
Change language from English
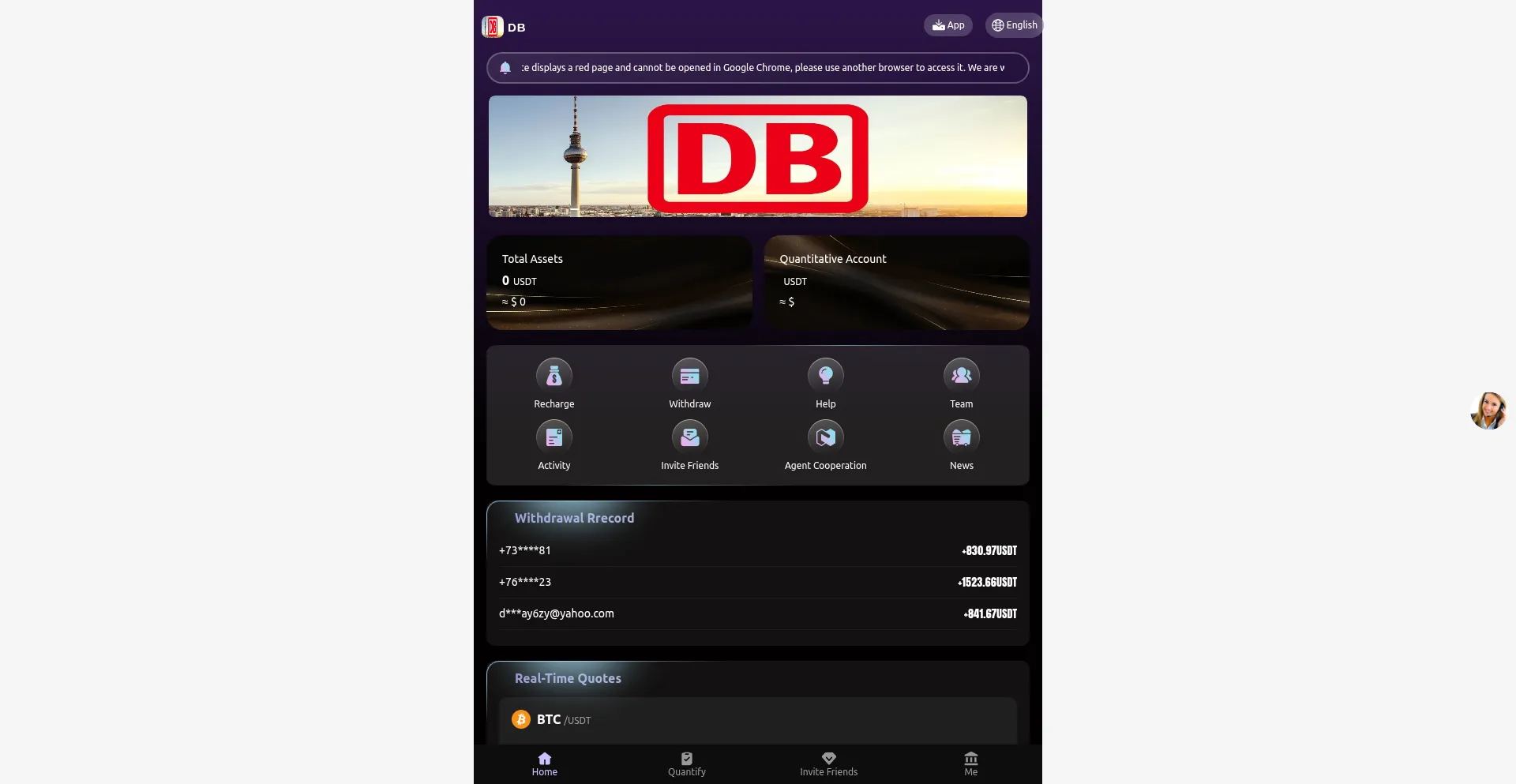(x=1014, y=25)
